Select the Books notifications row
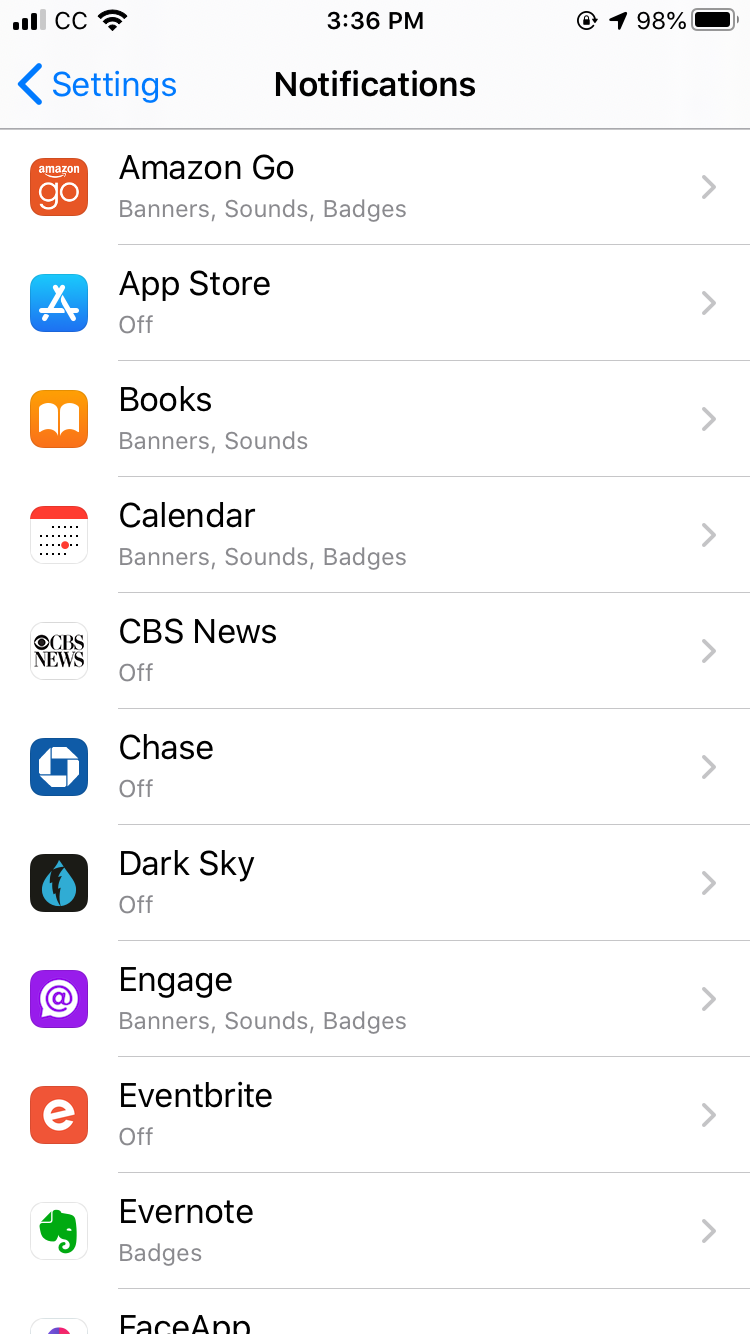750x1334 pixels. pyautogui.click(x=375, y=419)
